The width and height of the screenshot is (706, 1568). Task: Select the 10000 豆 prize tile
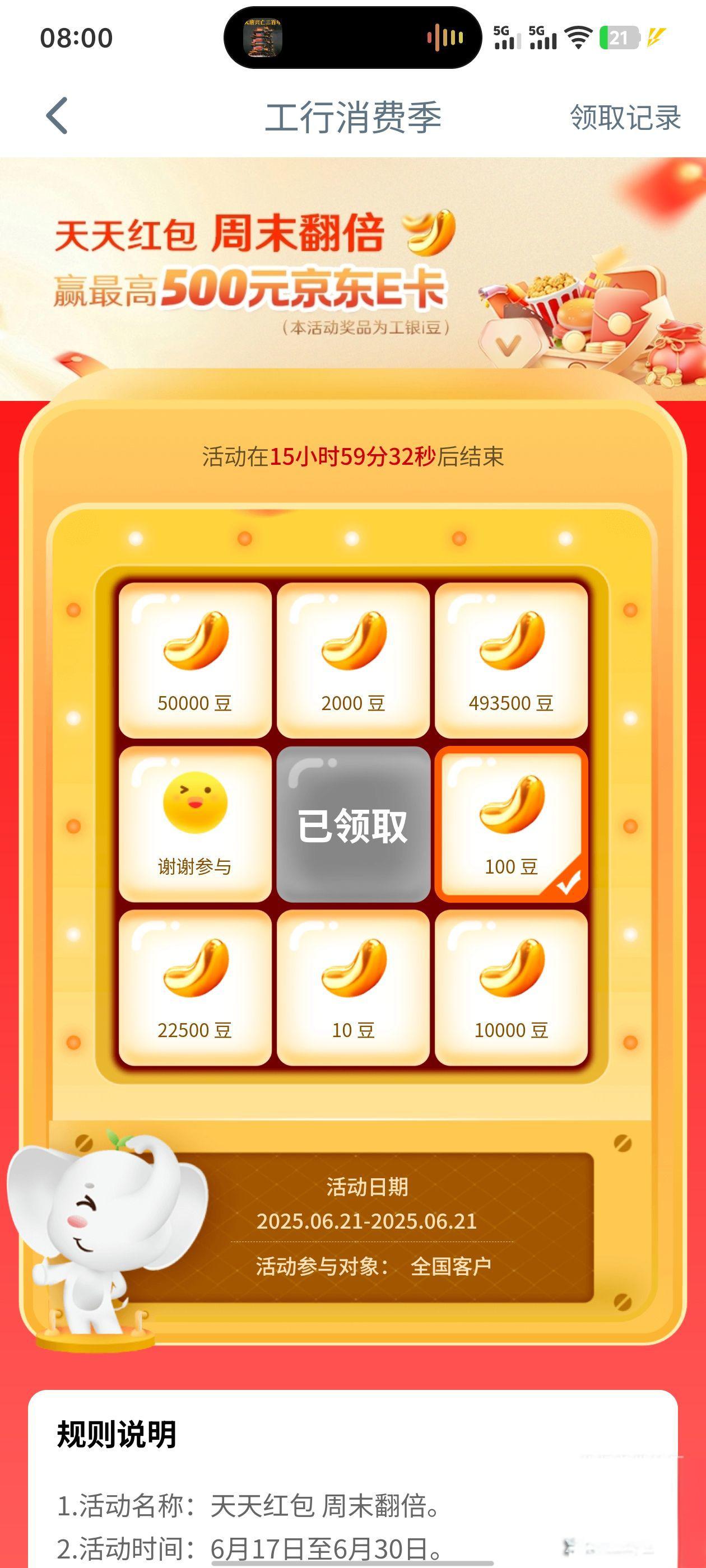pos(511,987)
